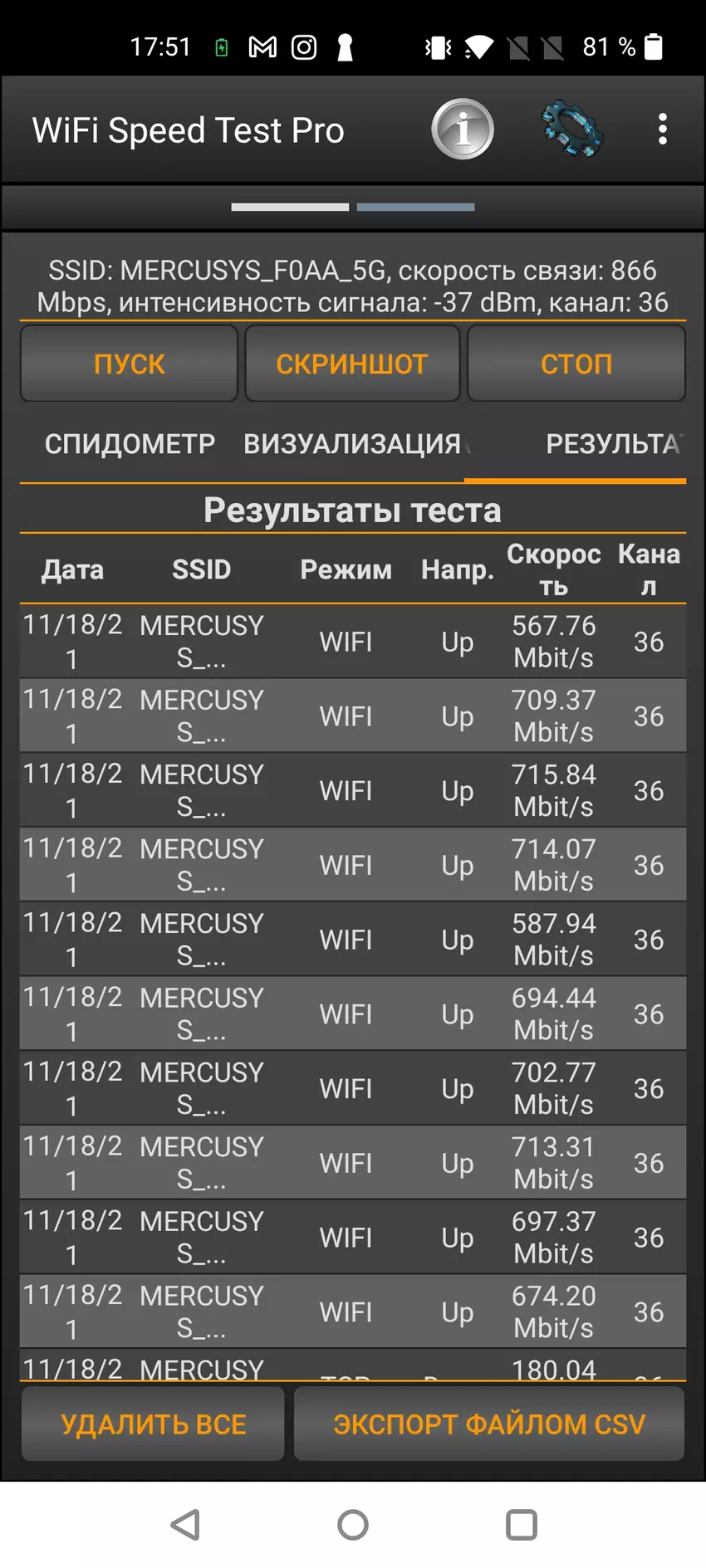Image resolution: width=706 pixels, height=1568 pixels.
Task: Start the test with ПУСК button
Action: pyautogui.click(x=130, y=364)
